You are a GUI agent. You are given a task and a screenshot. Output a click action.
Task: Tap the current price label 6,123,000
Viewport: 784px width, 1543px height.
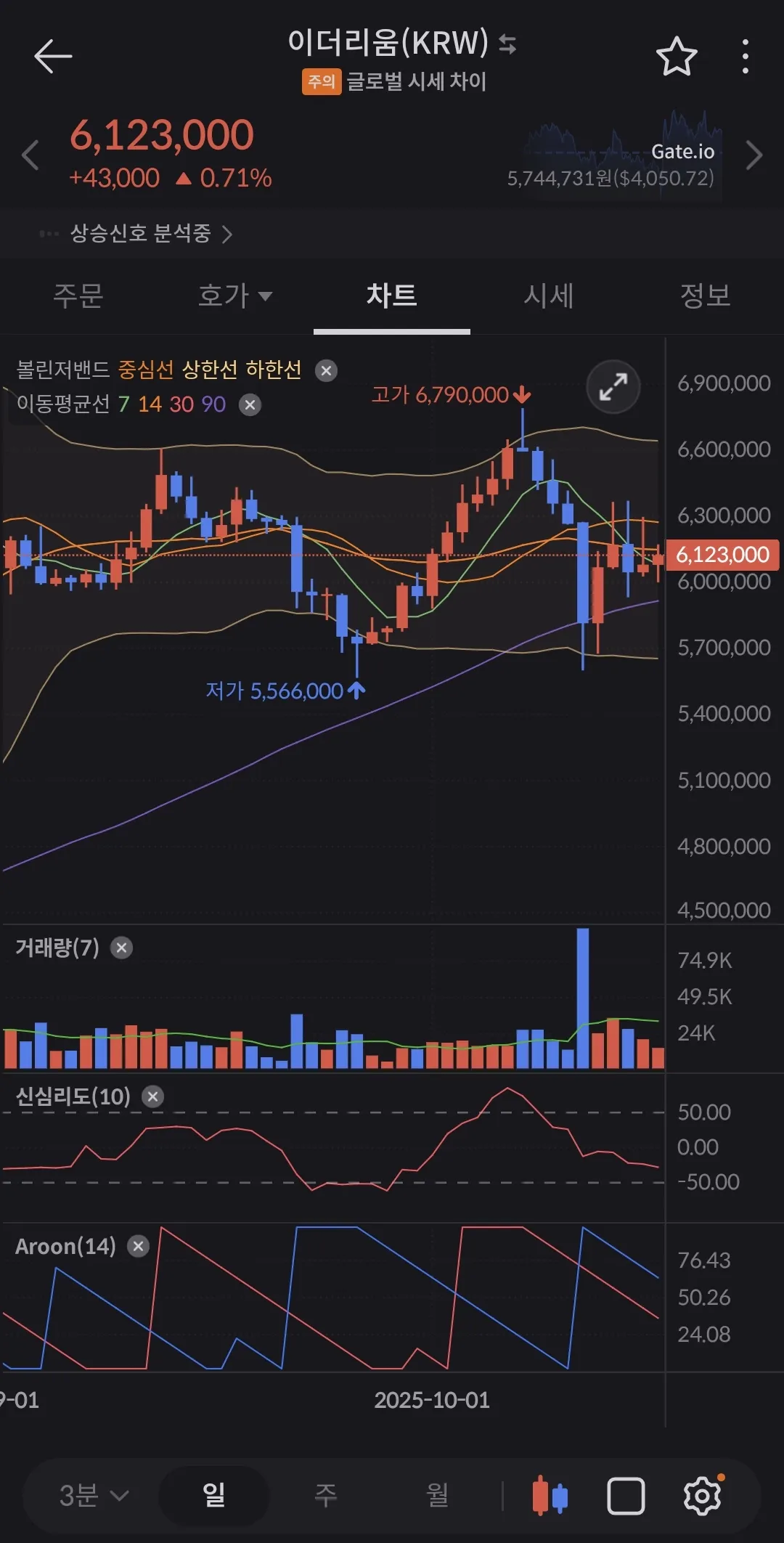(x=723, y=554)
